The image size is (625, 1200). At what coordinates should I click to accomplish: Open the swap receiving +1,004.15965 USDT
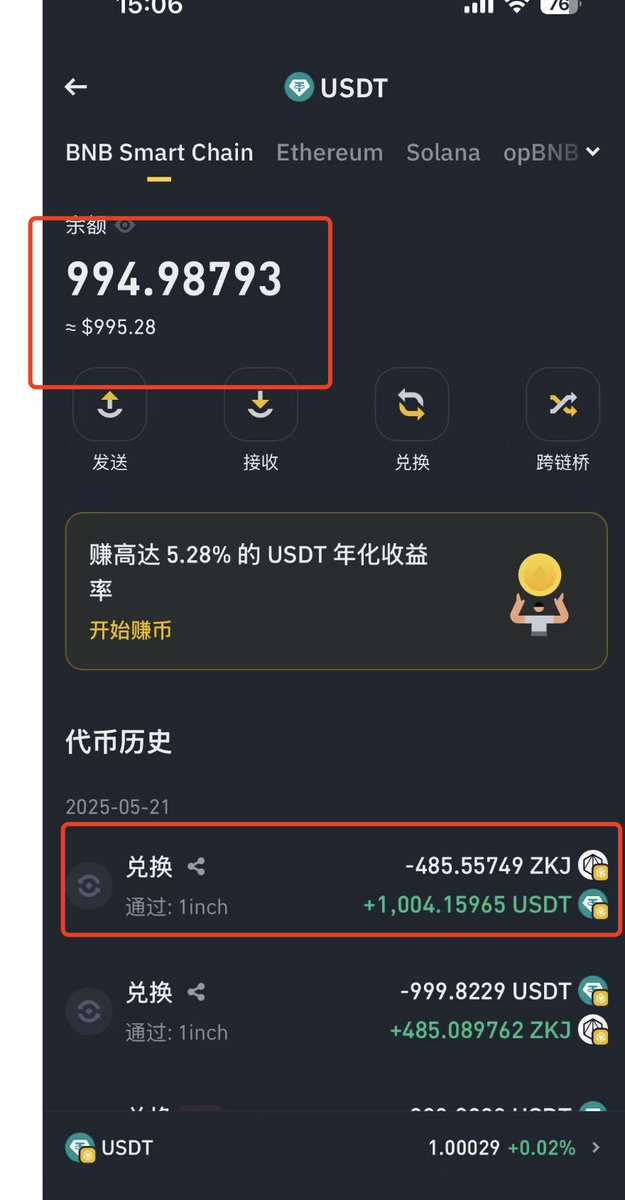pos(340,886)
